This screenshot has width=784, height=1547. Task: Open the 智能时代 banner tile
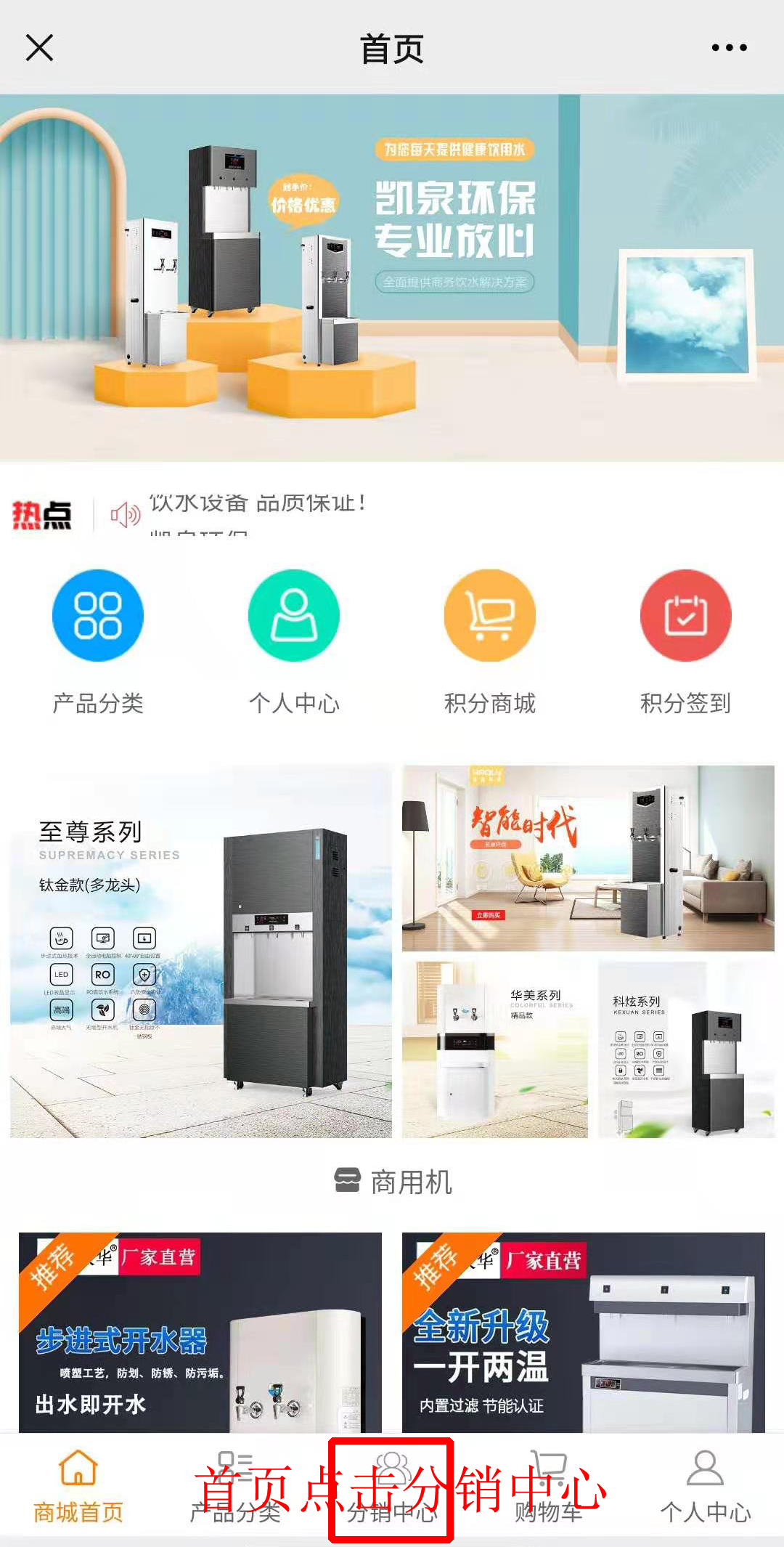[x=588, y=858]
